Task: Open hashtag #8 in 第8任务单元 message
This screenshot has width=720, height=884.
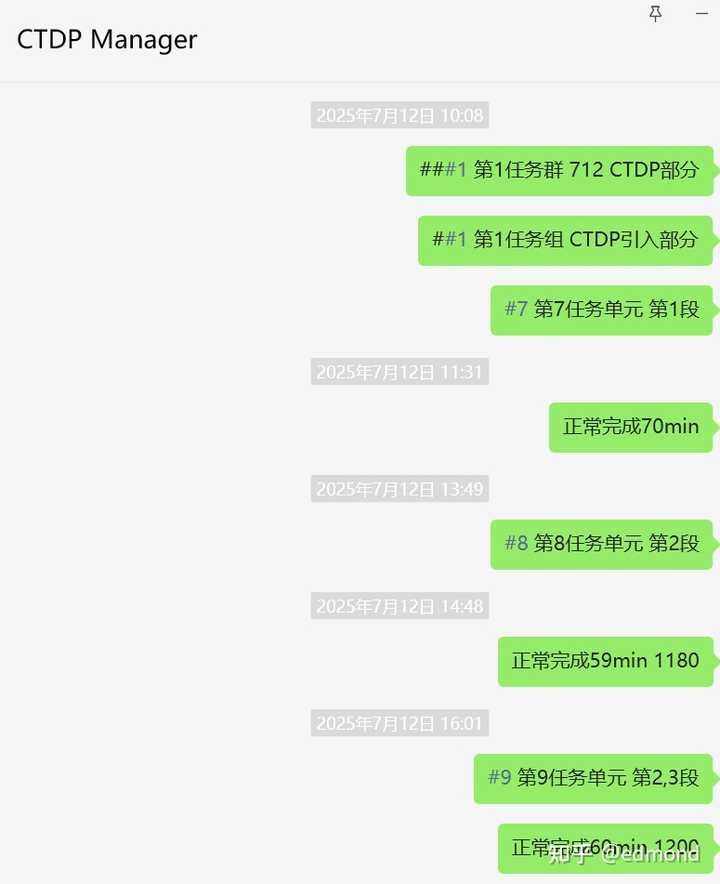Action: [x=516, y=543]
